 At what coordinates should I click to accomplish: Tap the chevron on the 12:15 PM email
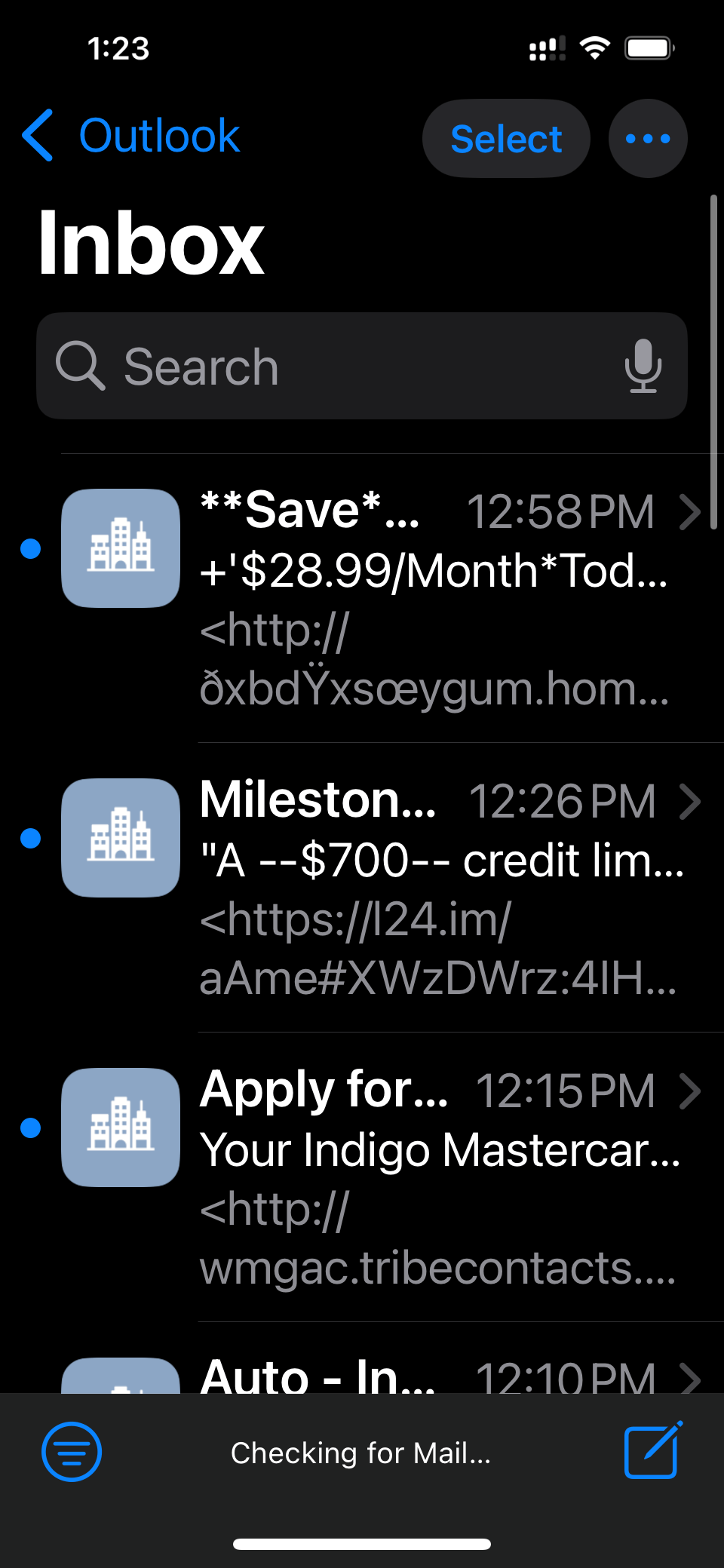coord(692,1091)
